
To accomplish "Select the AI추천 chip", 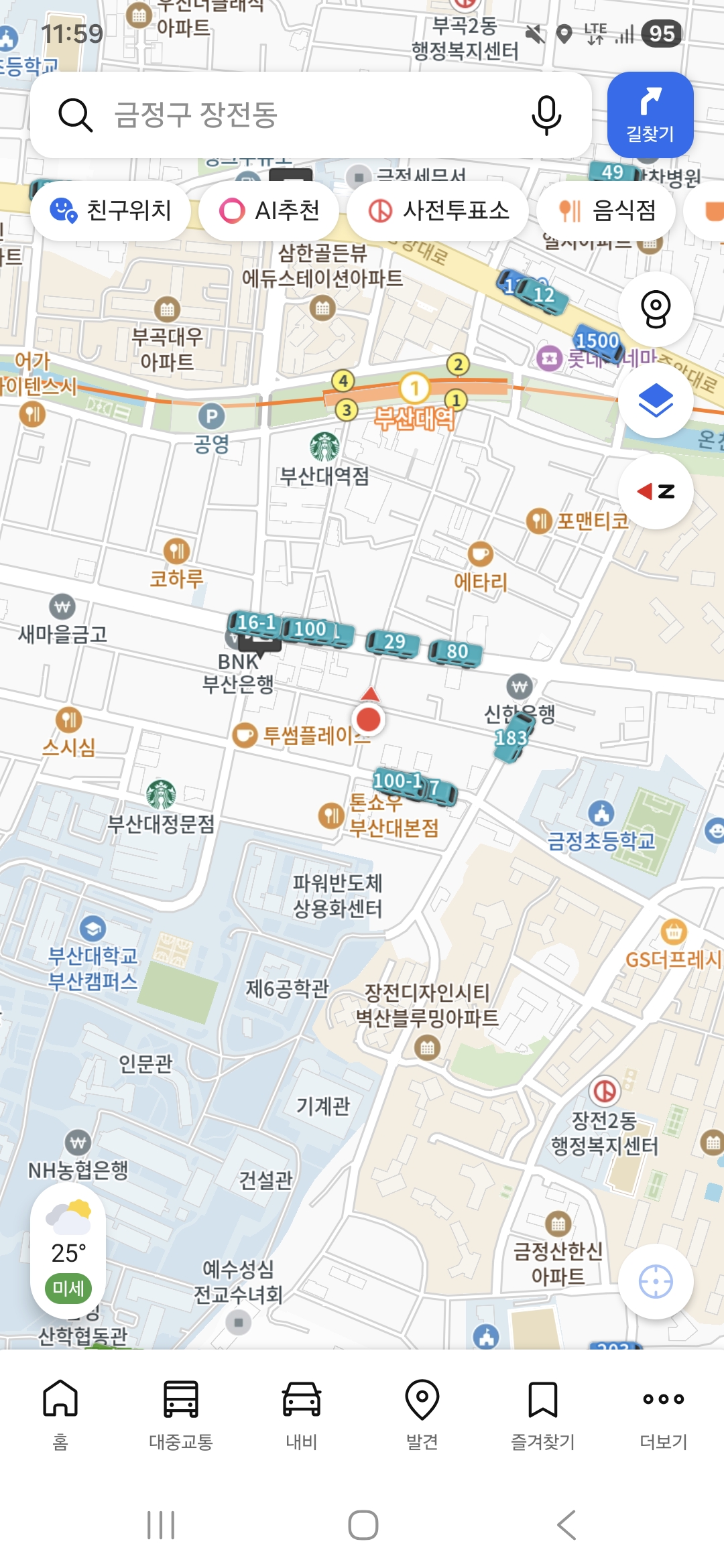I will tap(269, 211).
